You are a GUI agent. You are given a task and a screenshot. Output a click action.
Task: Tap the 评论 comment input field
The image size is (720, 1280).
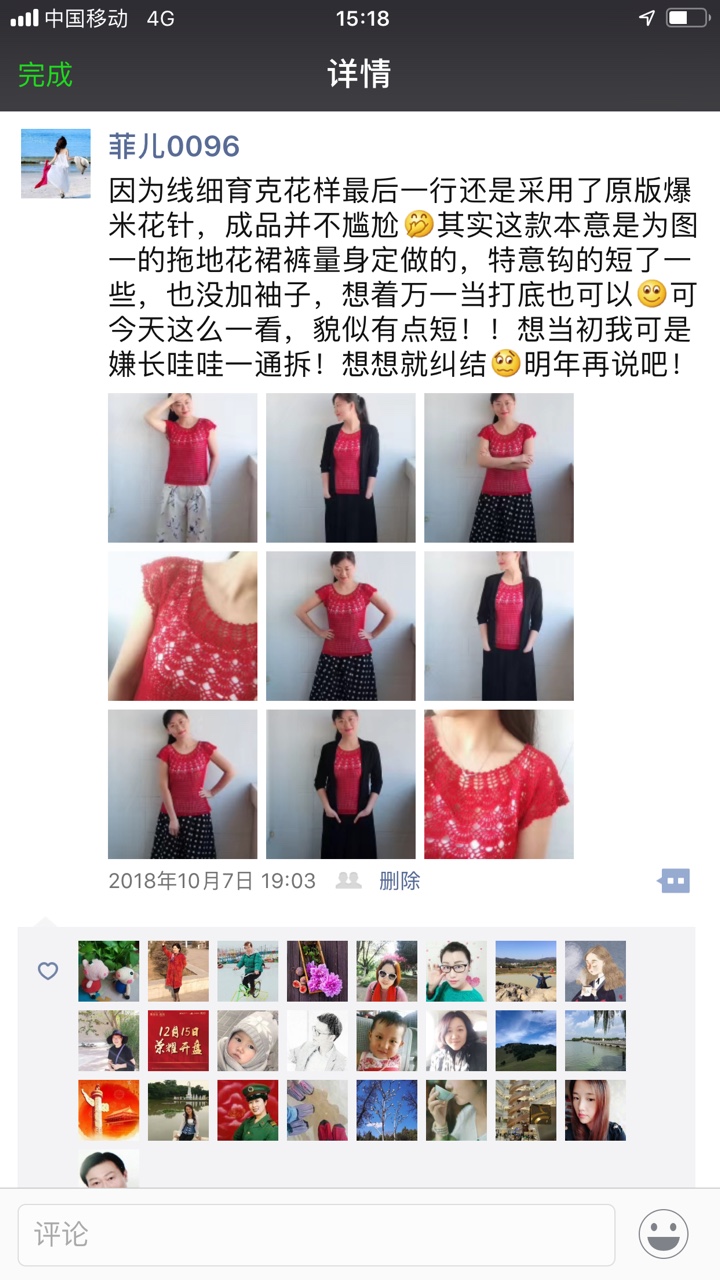click(316, 1235)
